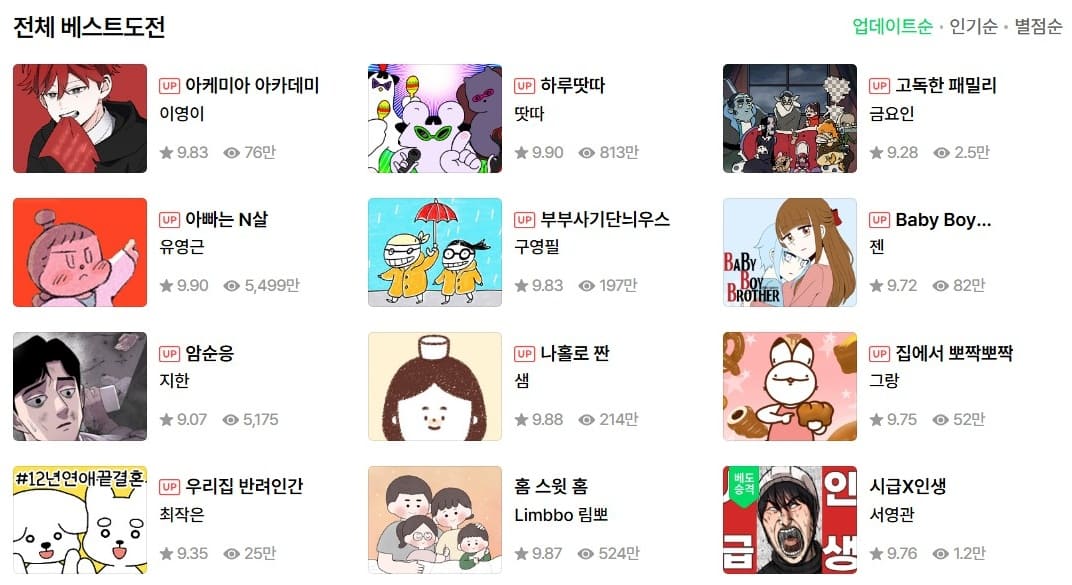Open 홈 스윗 홈 by Limbbo 림뽀
The height and width of the screenshot is (585, 1072).
[549, 487]
